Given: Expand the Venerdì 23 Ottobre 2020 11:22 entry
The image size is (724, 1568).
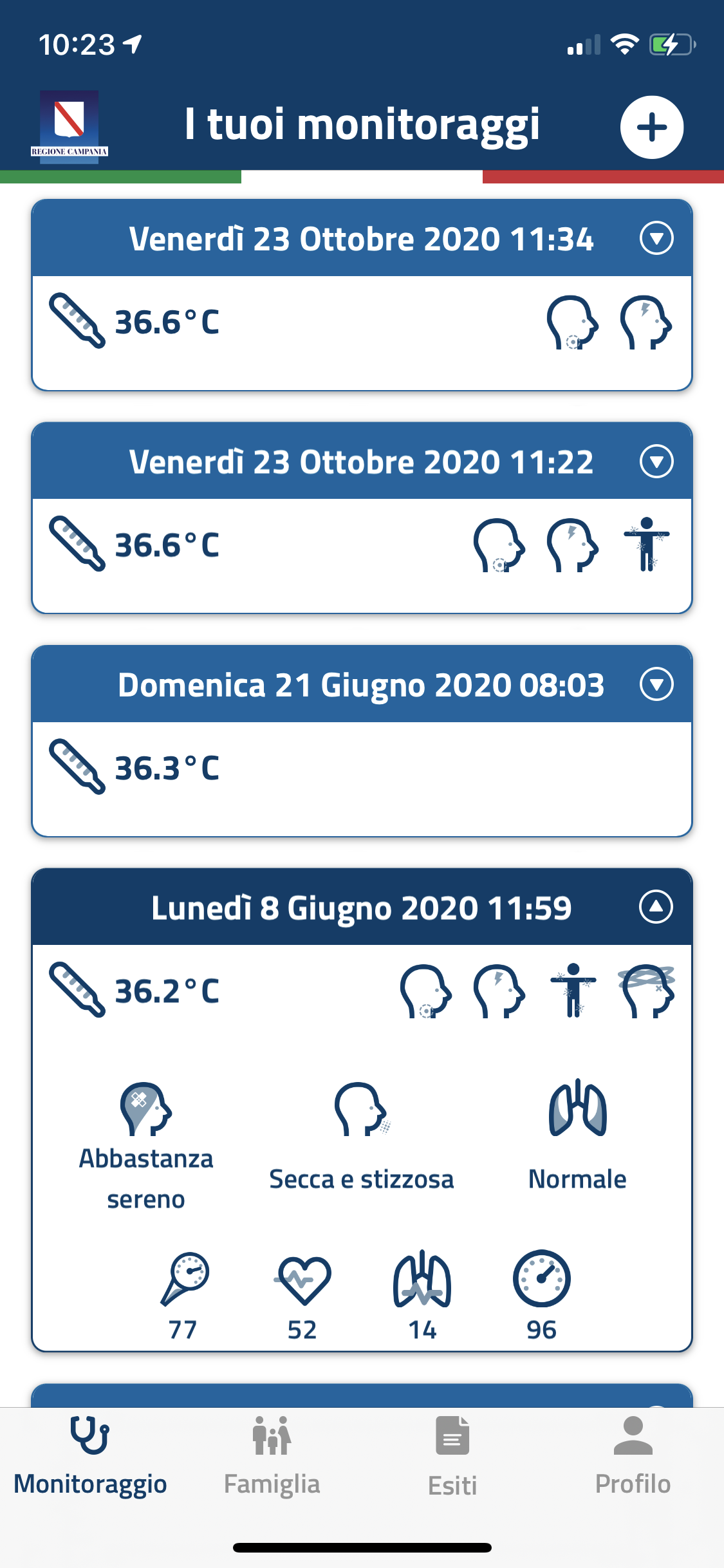Looking at the screenshot, I should [656, 461].
